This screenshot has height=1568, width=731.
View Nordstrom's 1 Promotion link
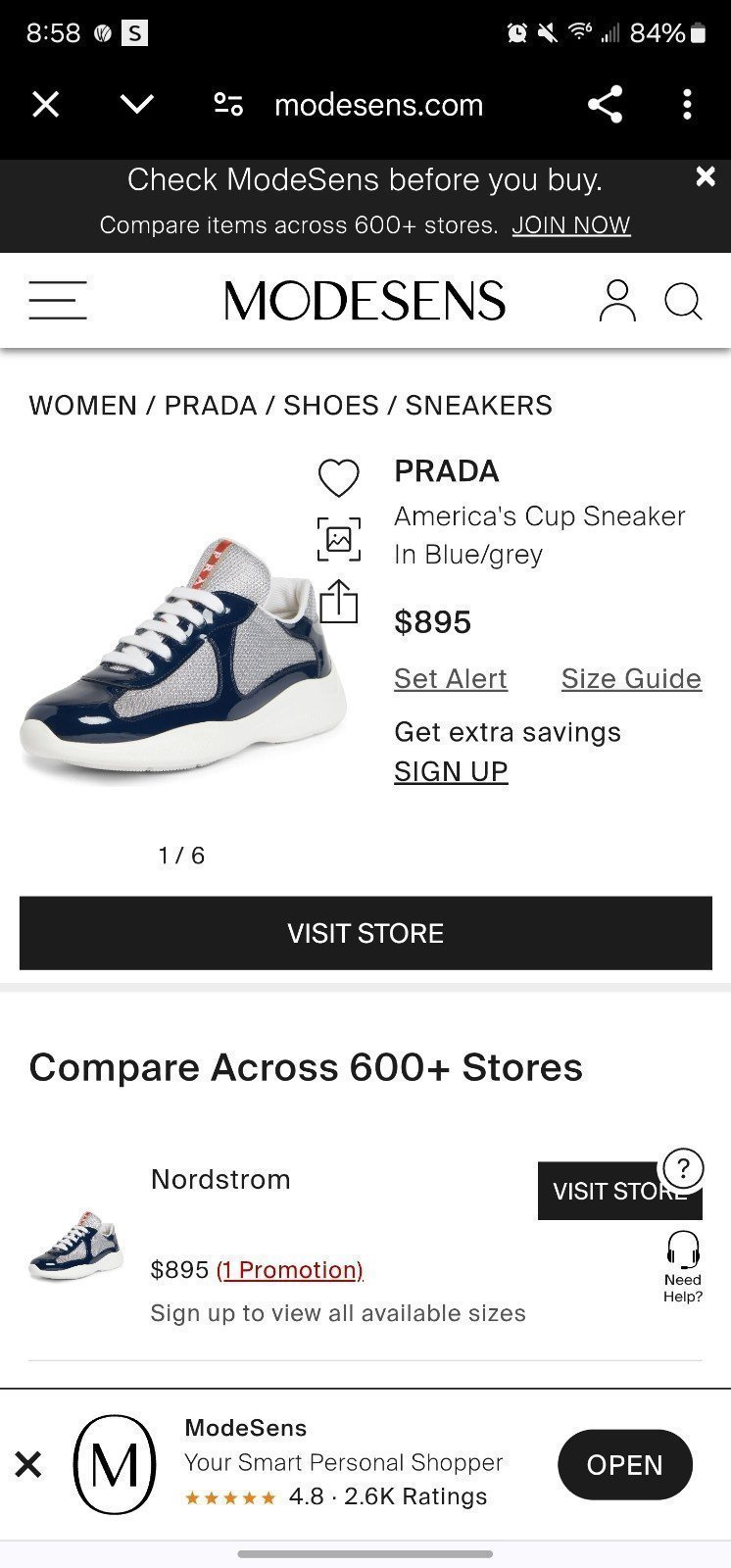(290, 1270)
